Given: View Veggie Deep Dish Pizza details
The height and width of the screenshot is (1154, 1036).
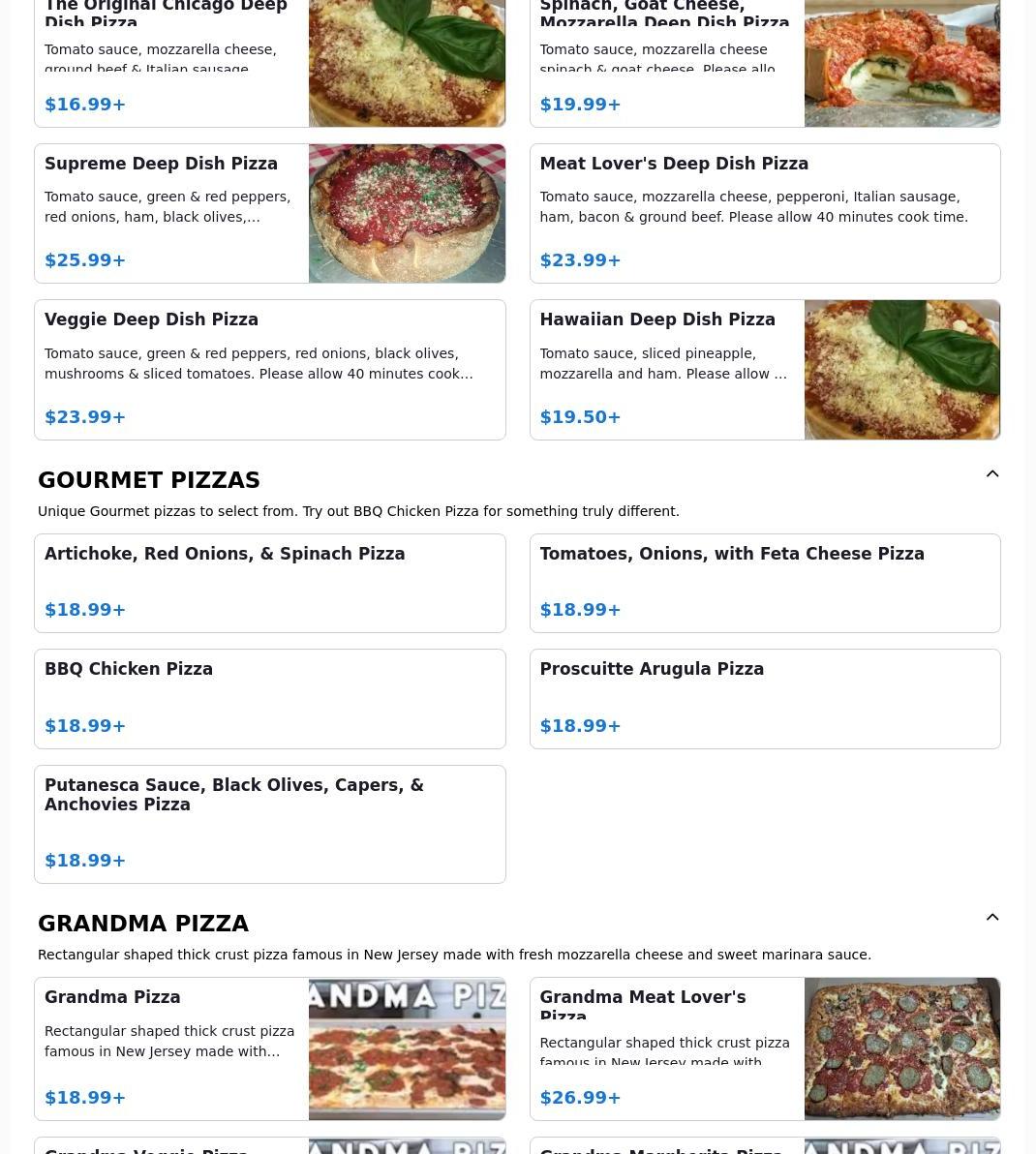Looking at the screenshot, I should tap(269, 369).
